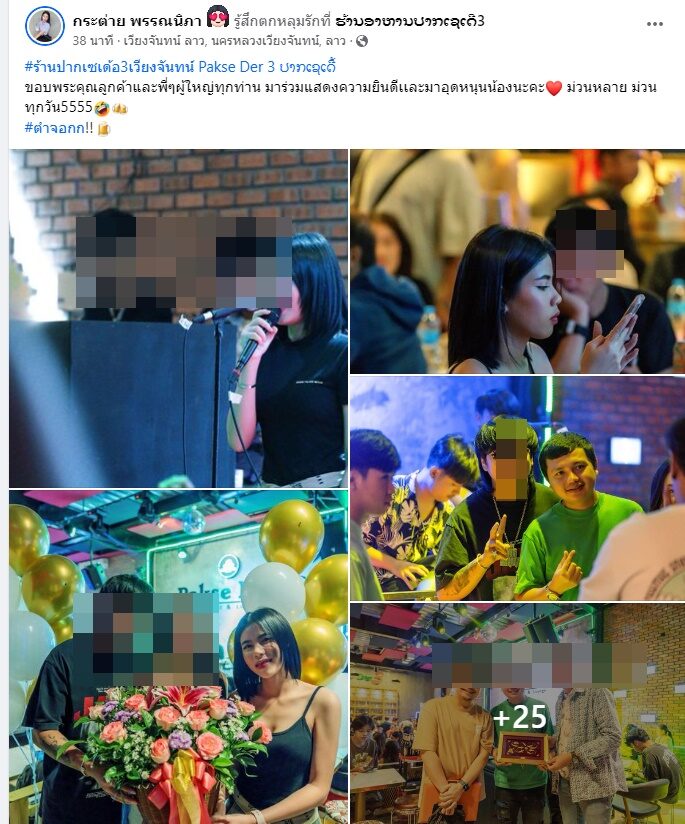Open the photo with flower bouquet and balloons

tap(179, 656)
